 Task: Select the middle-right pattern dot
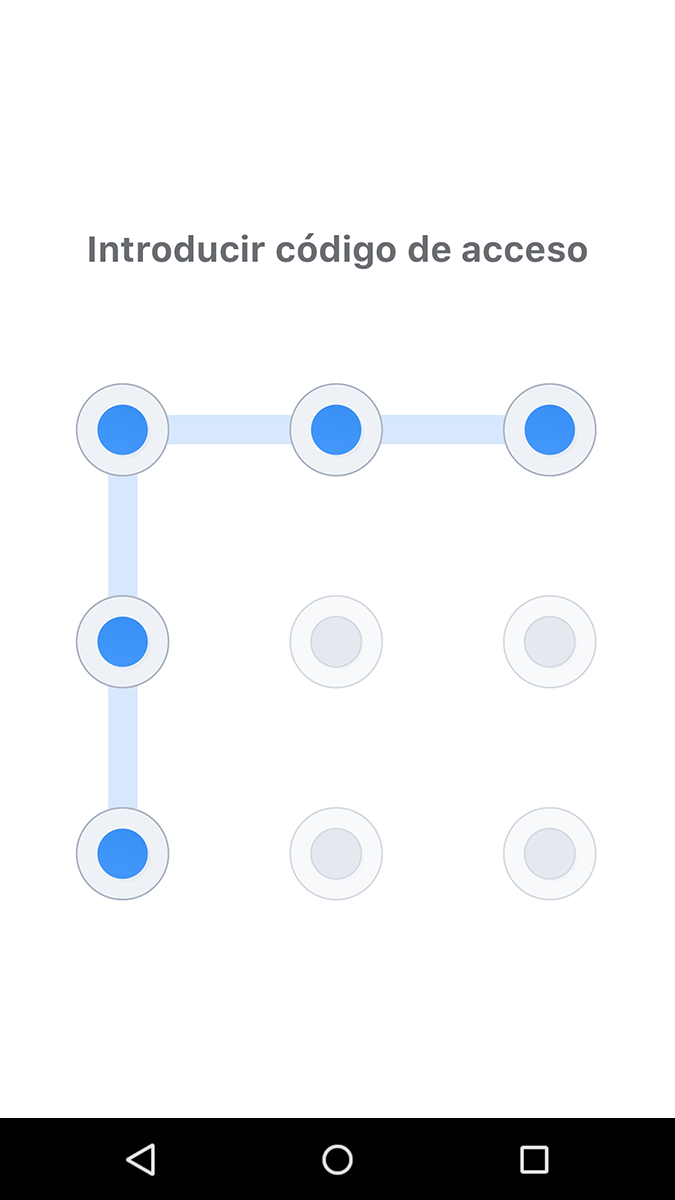tap(550, 642)
